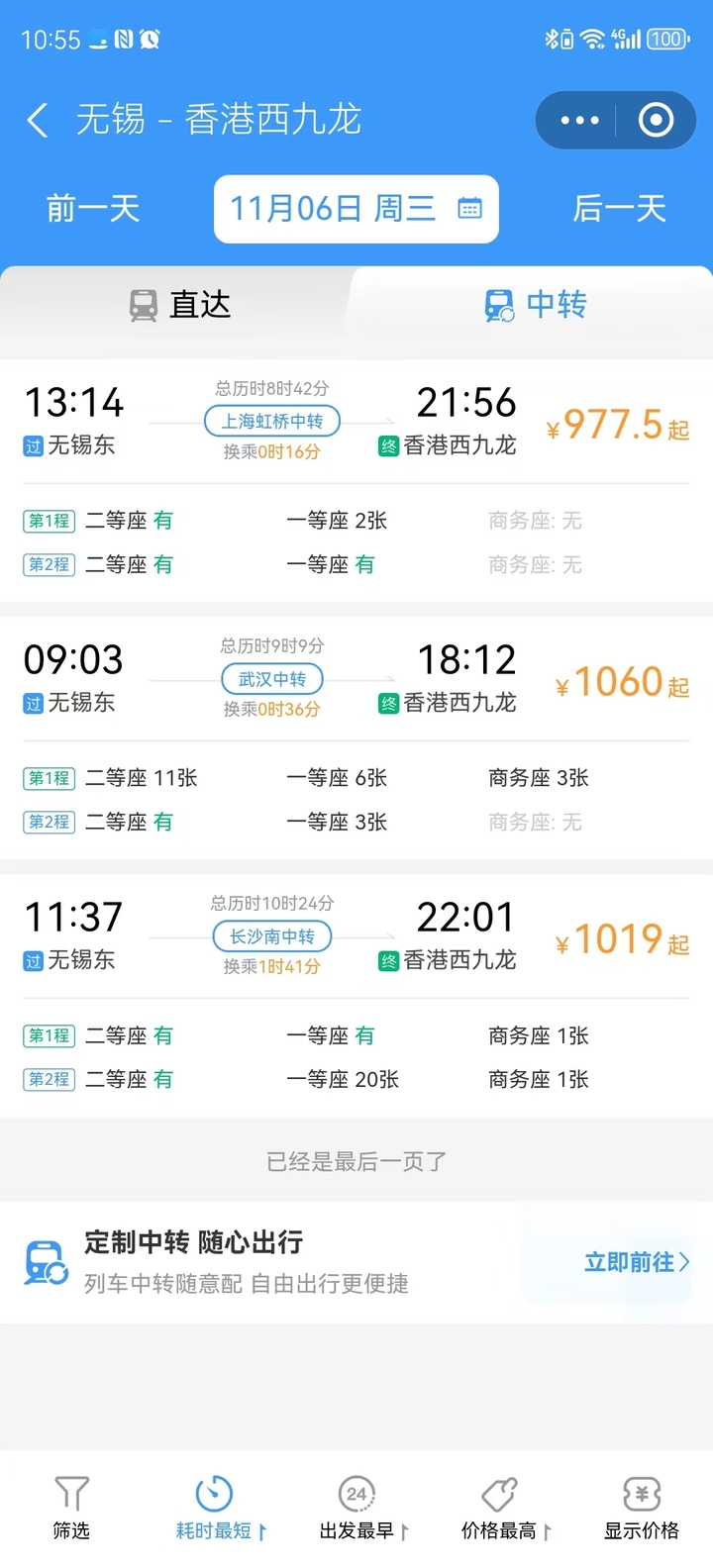Go to 前一天 results
This screenshot has width=713, height=1568.
coord(93,209)
